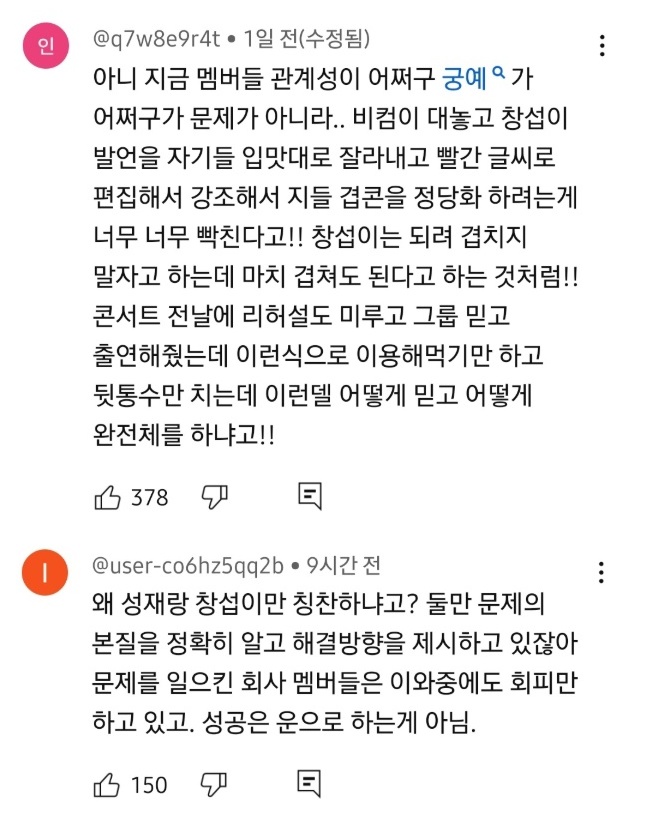Open @q7w8e9r4t's profile avatar
The width and height of the screenshot is (654, 828).
point(44,48)
